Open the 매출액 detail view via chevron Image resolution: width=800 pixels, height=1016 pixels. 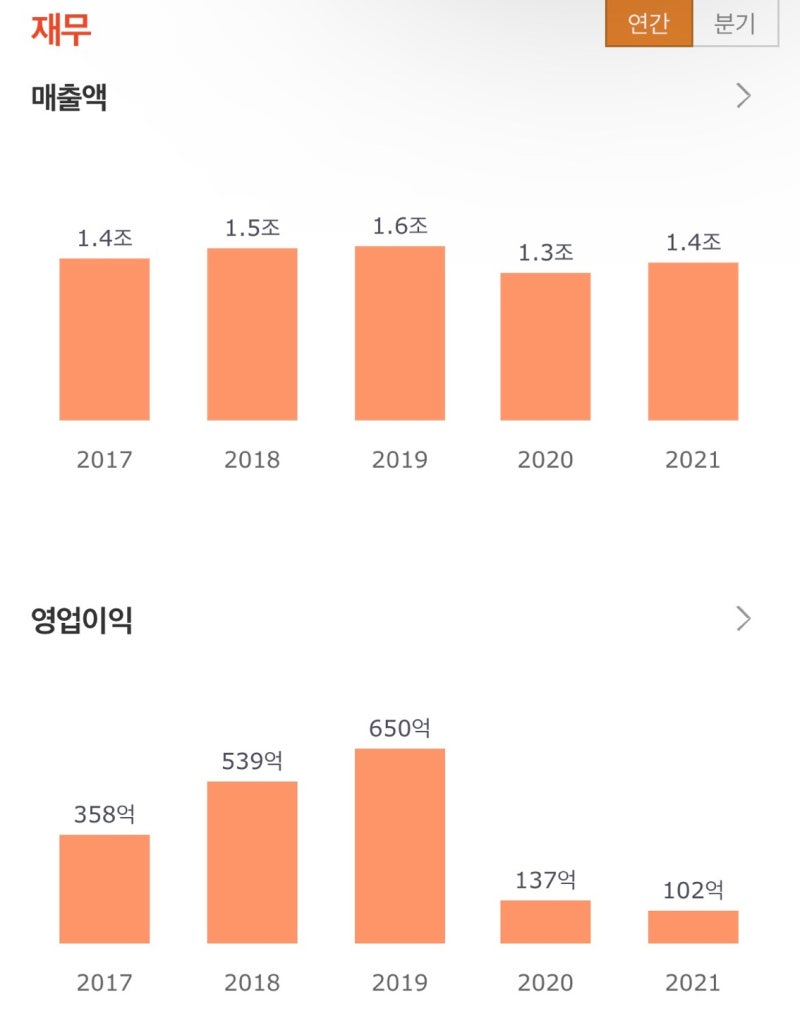(742, 95)
